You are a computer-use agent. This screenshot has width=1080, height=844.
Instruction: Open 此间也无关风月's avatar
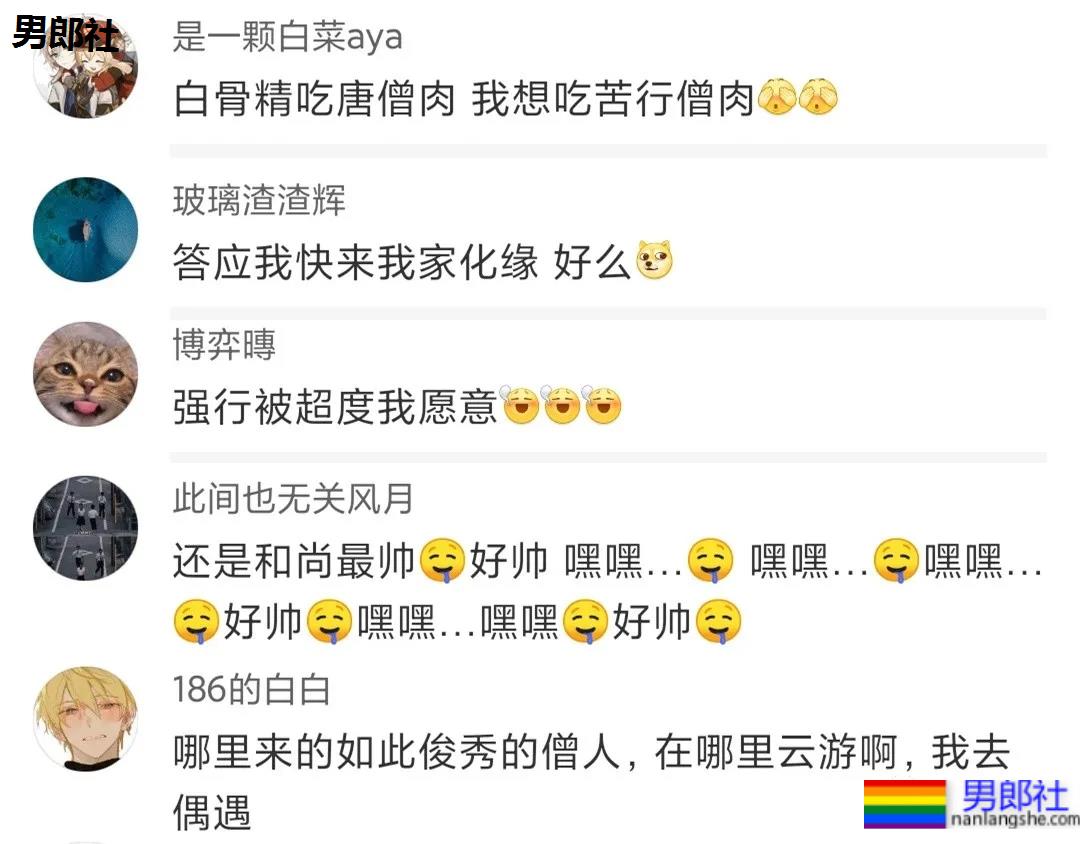[x=85, y=528]
